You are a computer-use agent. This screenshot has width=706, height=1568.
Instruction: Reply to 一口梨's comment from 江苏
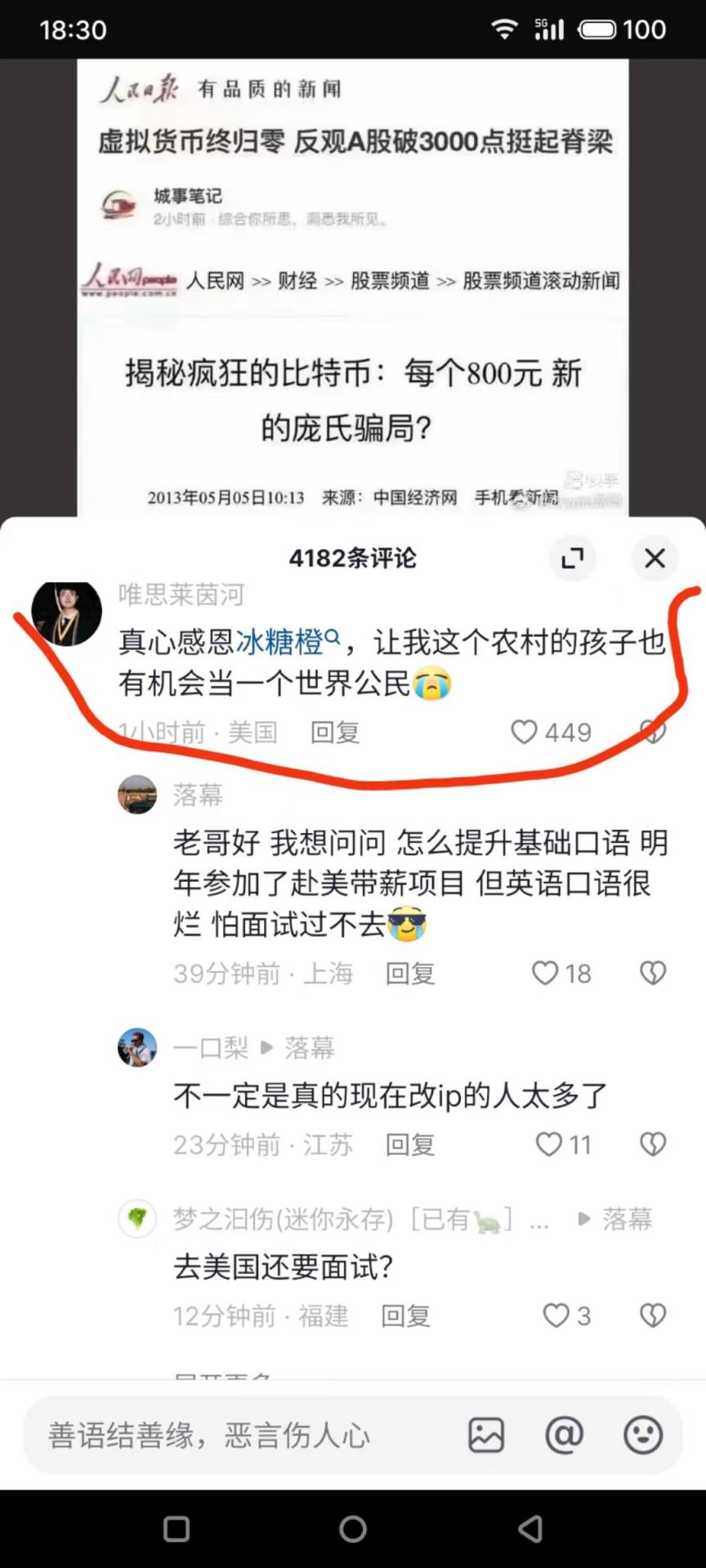point(410,1145)
